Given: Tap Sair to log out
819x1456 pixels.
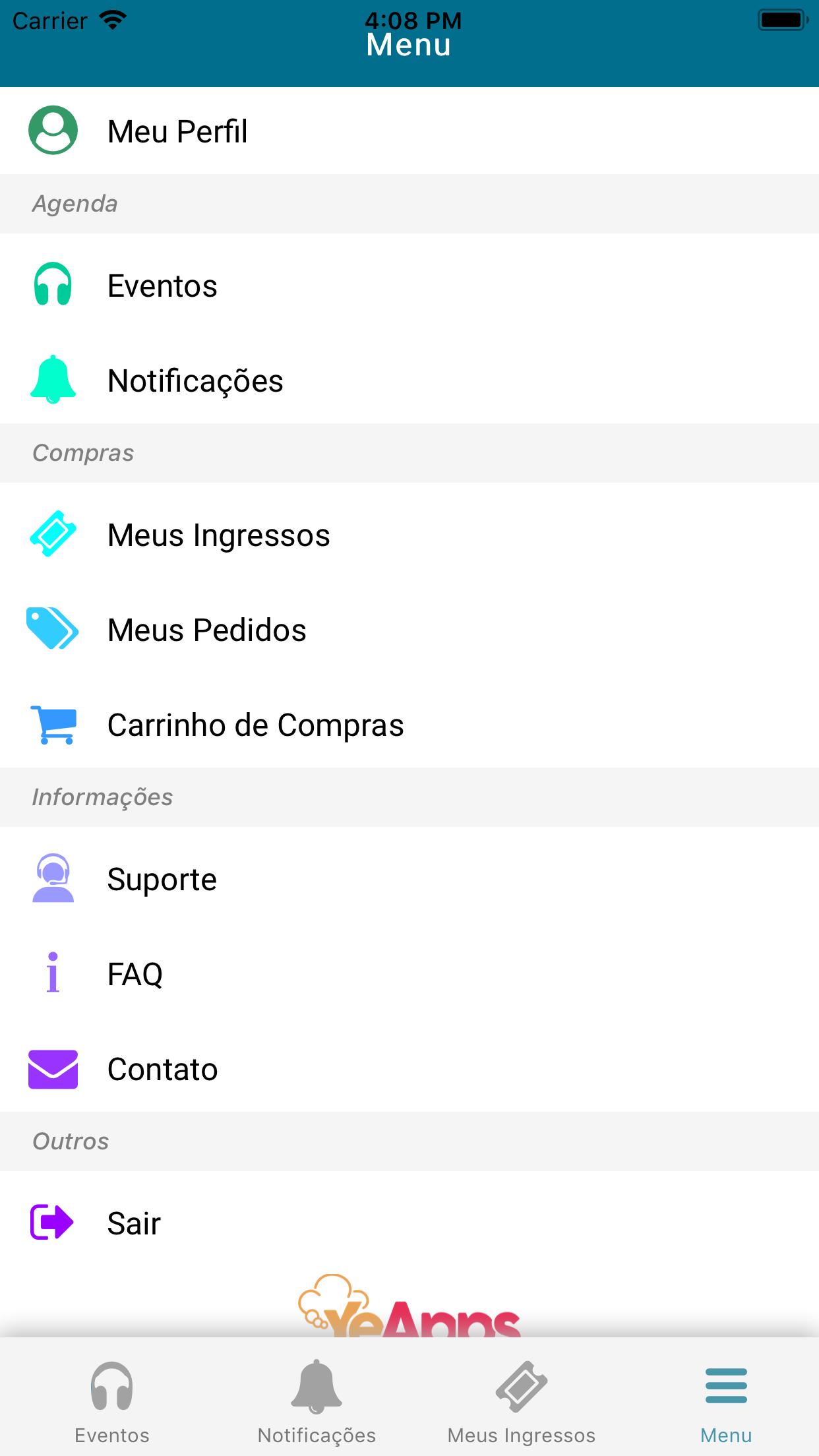Looking at the screenshot, I should (x=409, y=1223).
